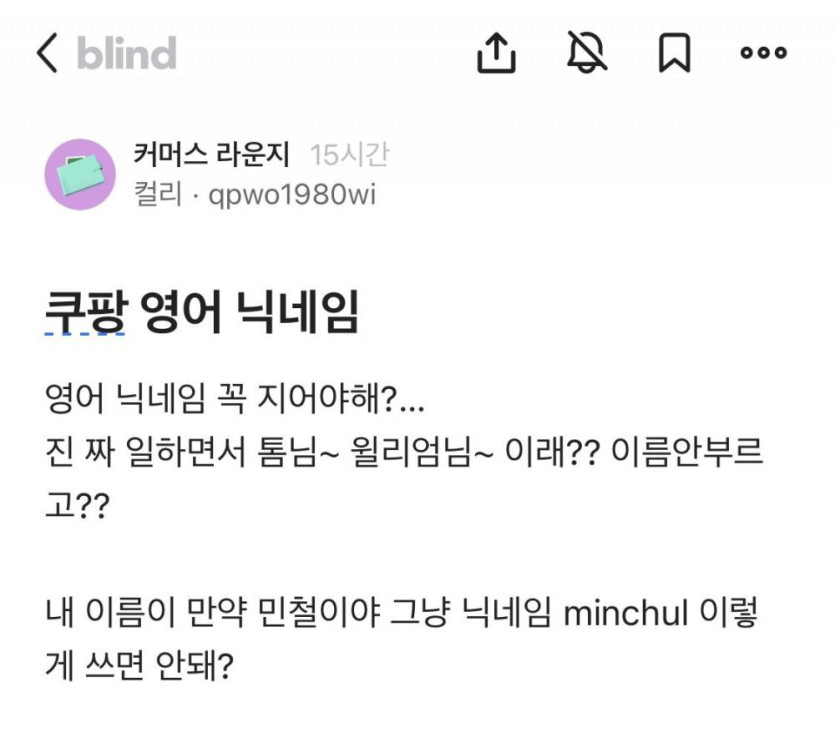Tap the underlined 쿠팡 company link
The image size is (835, 738).
[x=85, y=313]
